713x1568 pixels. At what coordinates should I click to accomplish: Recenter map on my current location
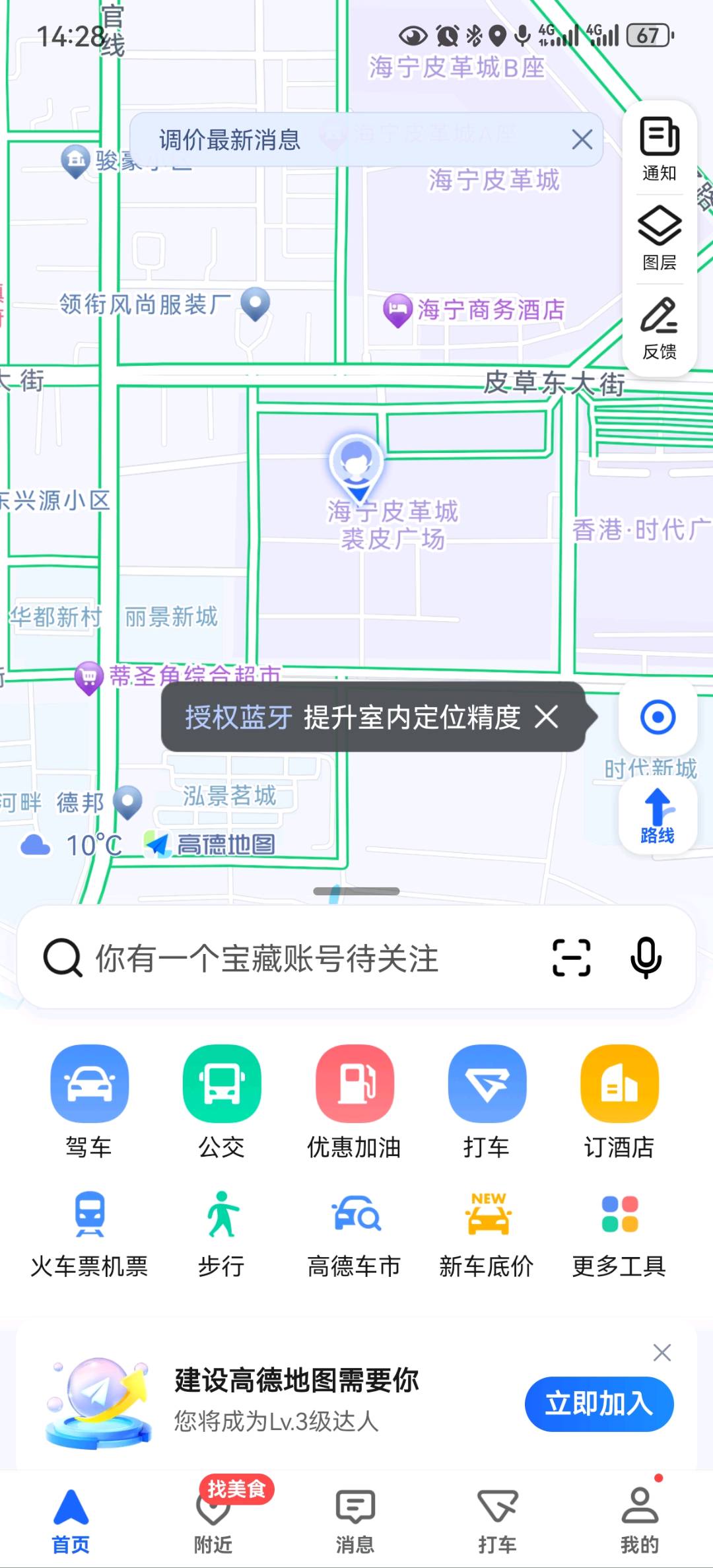point(658,717)
